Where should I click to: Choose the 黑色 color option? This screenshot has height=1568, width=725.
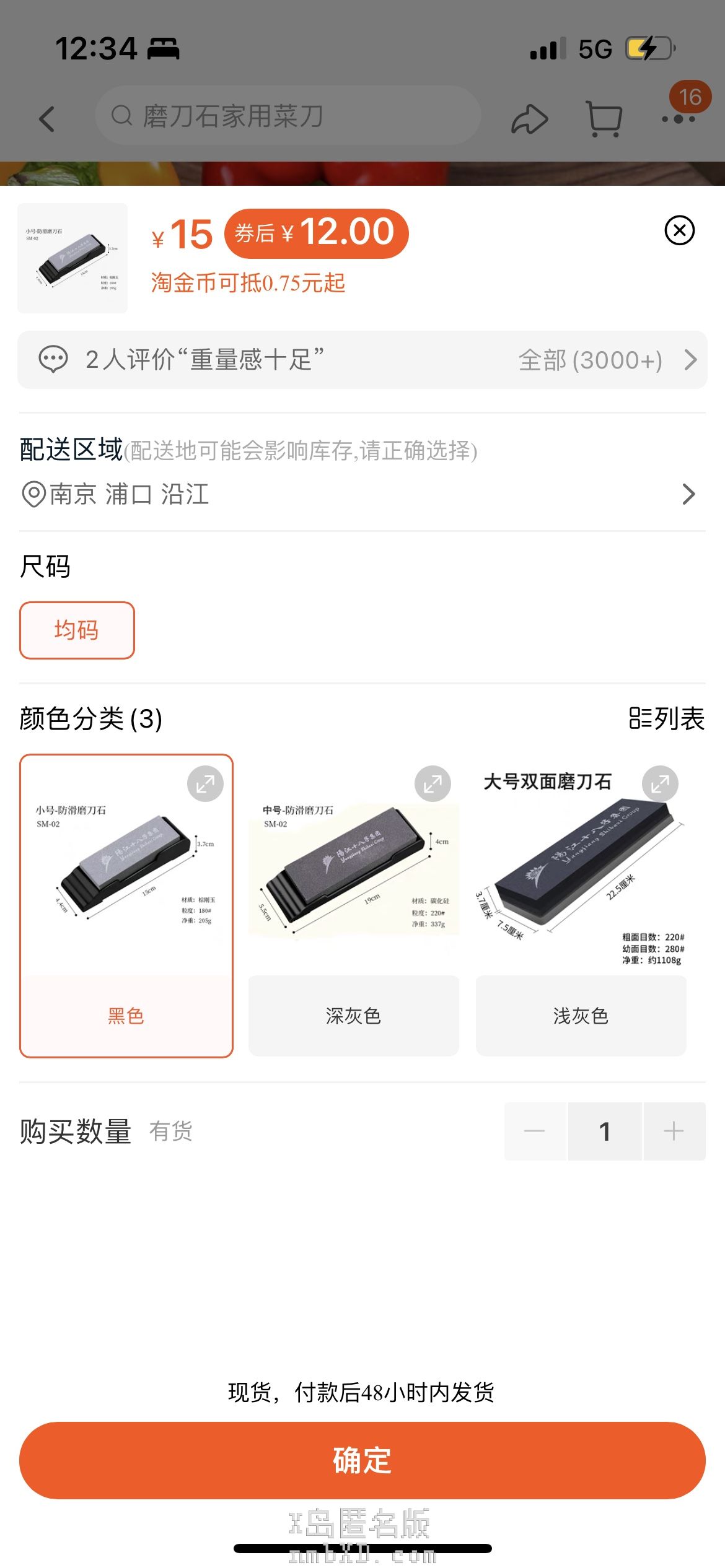pyautogui.click(x=126, y=1016)
